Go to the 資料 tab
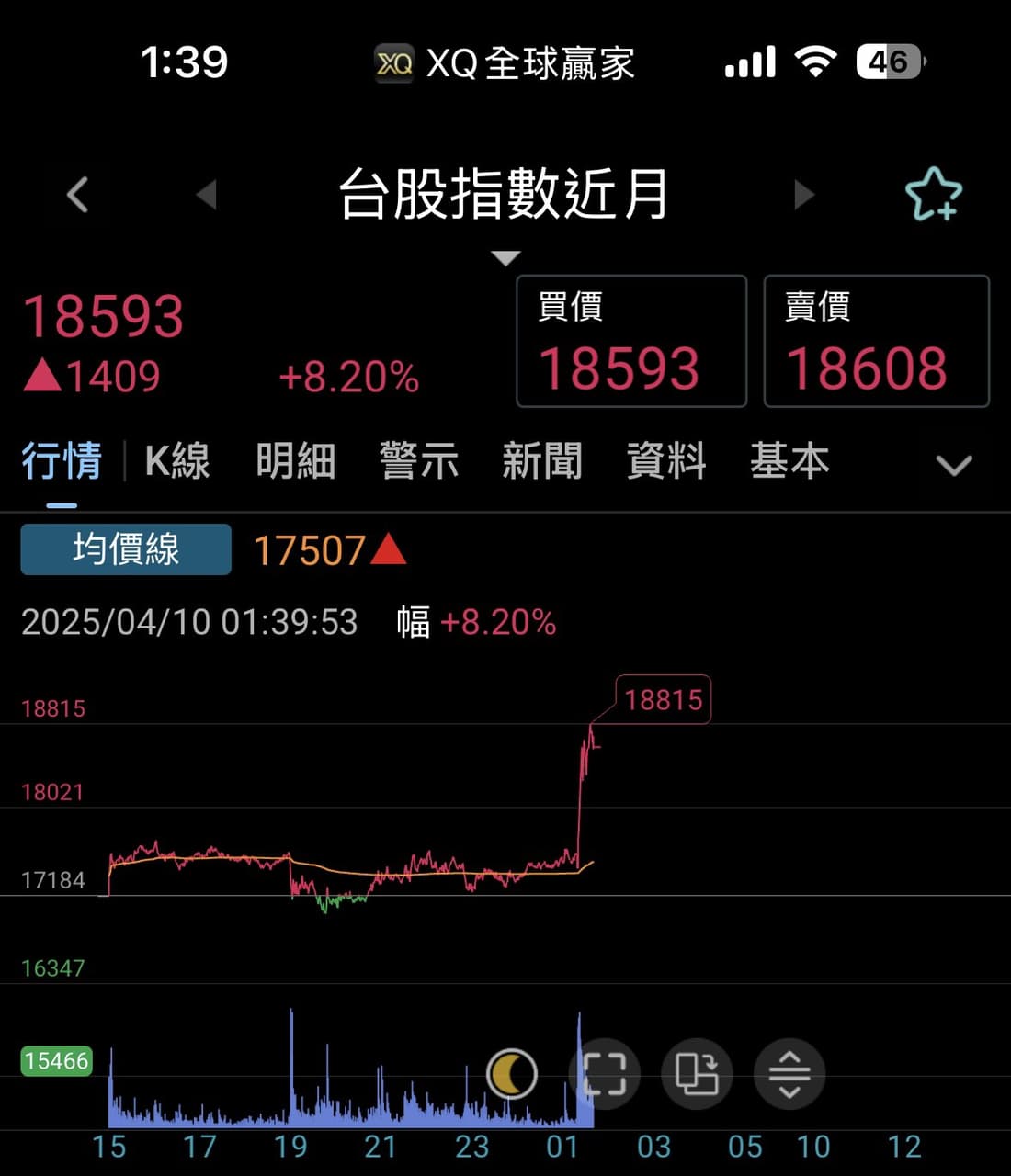This screenshot has height=1176, width=1011. tap(666, 461)
